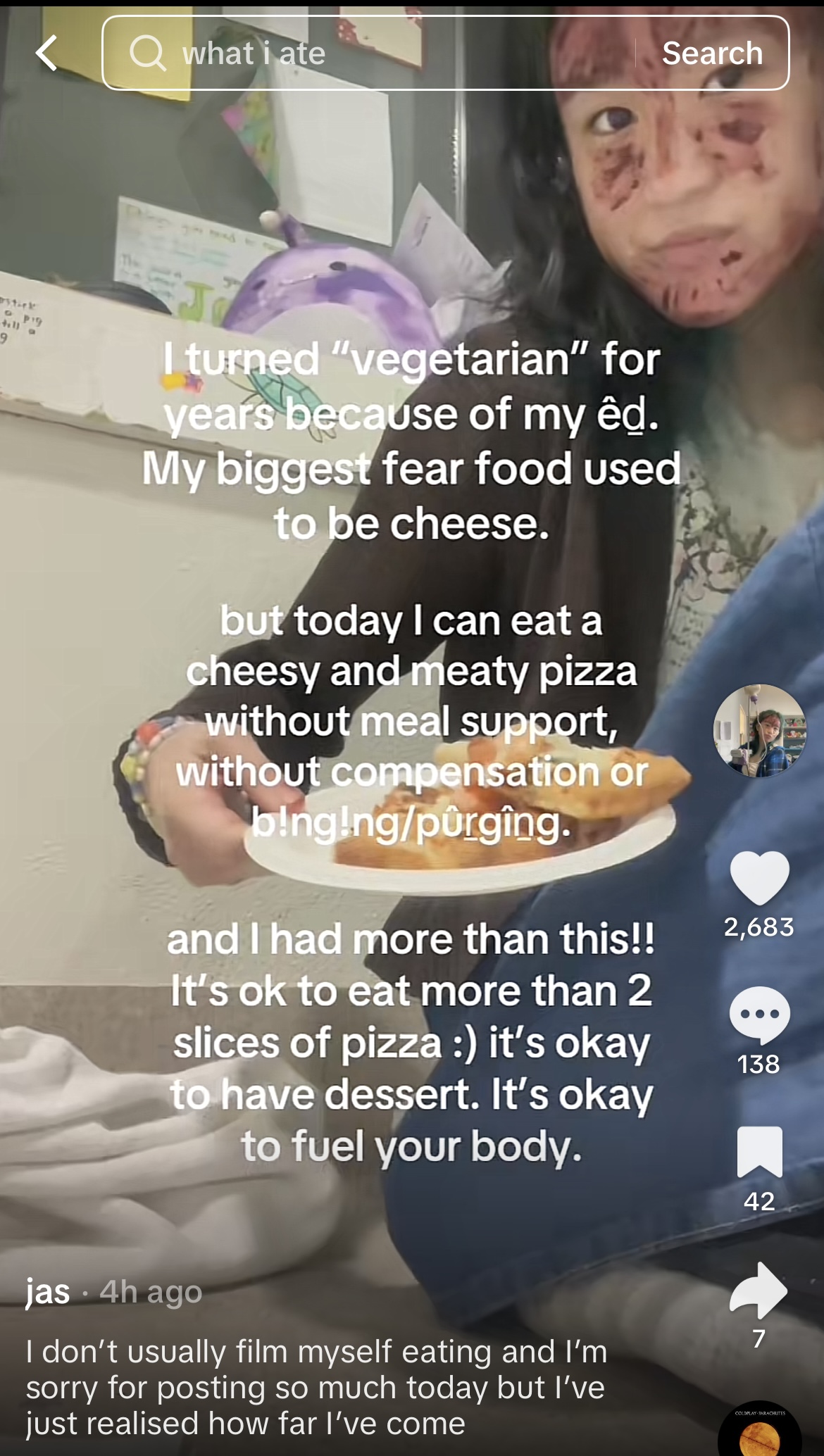The image size is (824, 1456).
Task: Open the comments on this video
Action: [759, 1015]
